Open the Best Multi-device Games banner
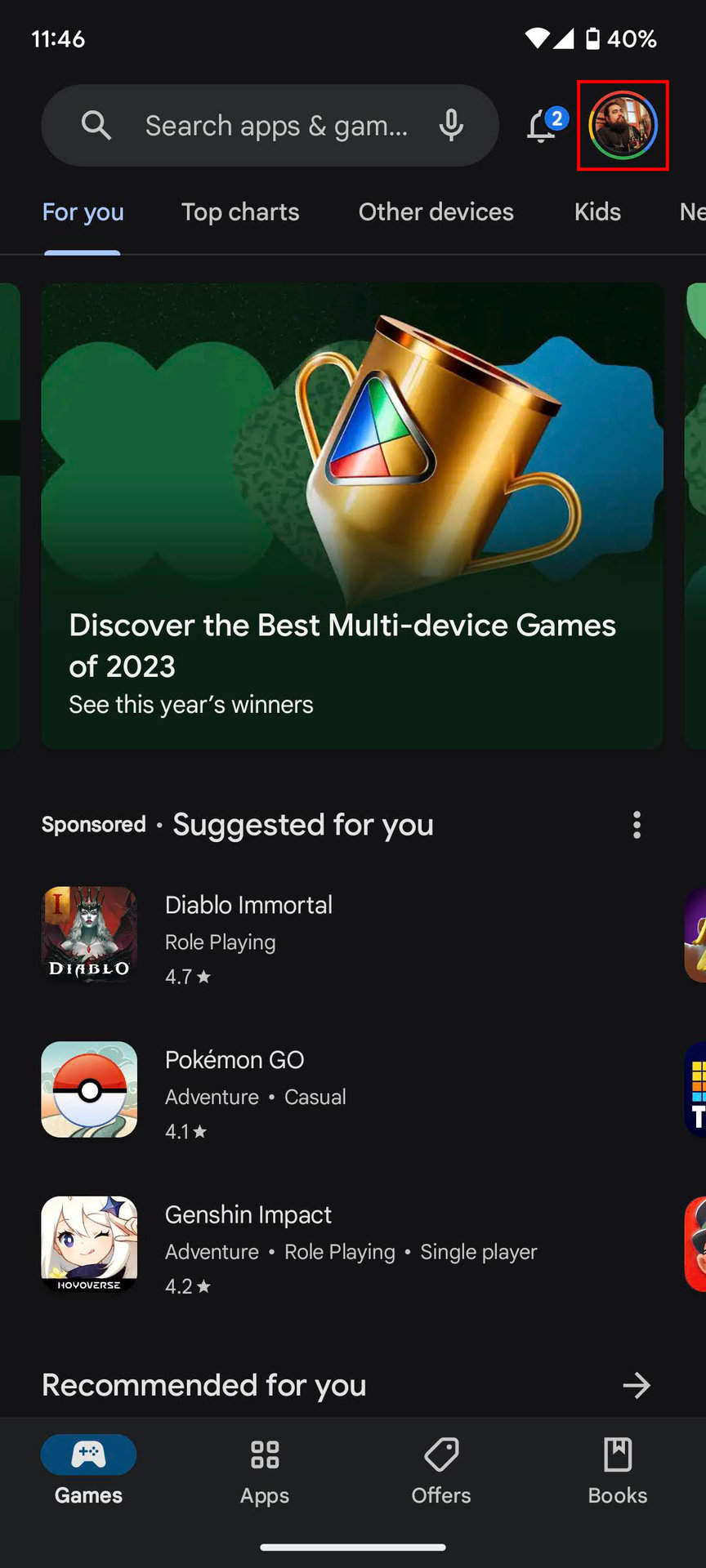 tap(352, 516)
